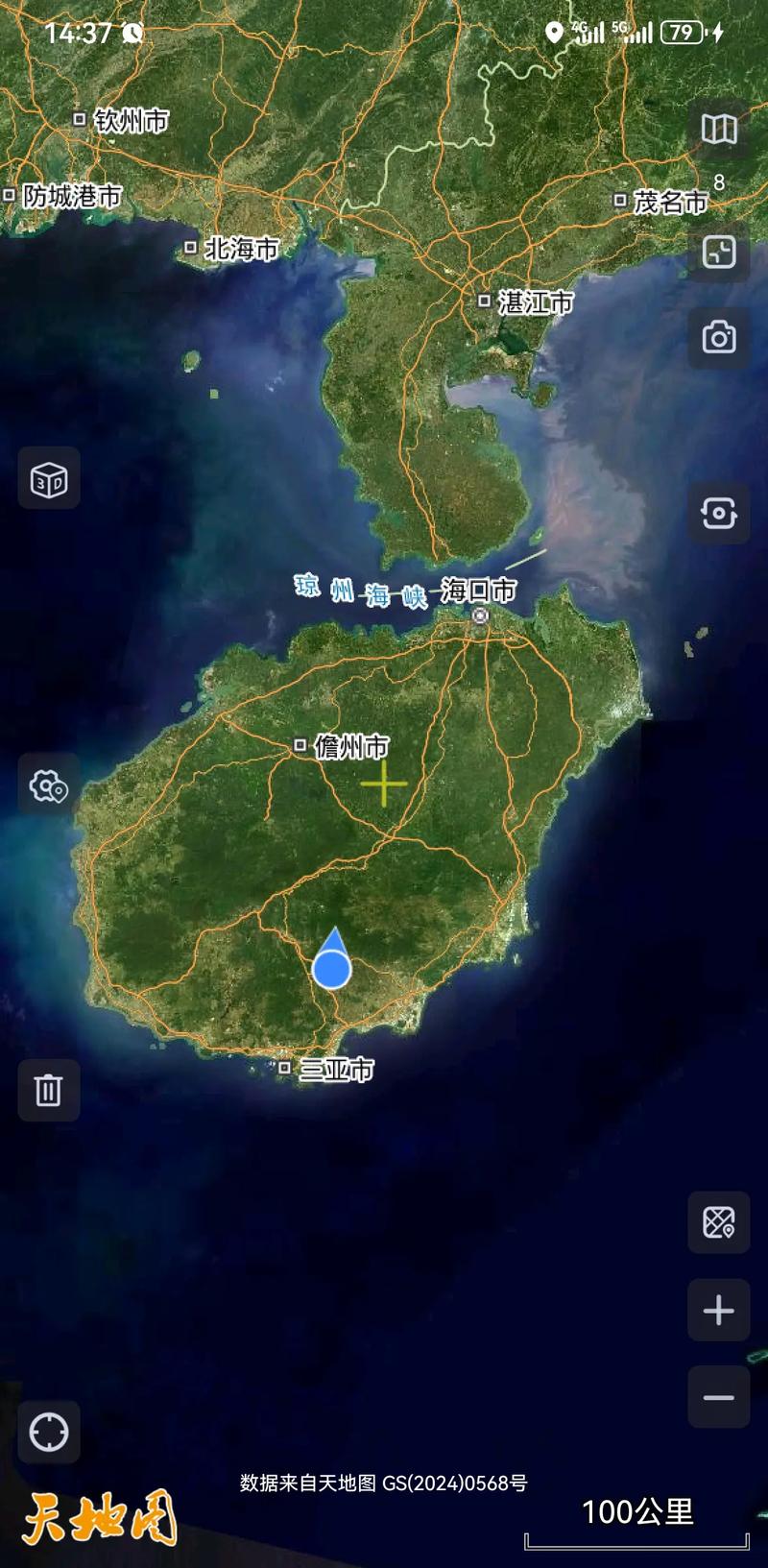Zoom out with the minus button
The width and height of the screenshot is (768, 1568).
[x=718, y=1397]
